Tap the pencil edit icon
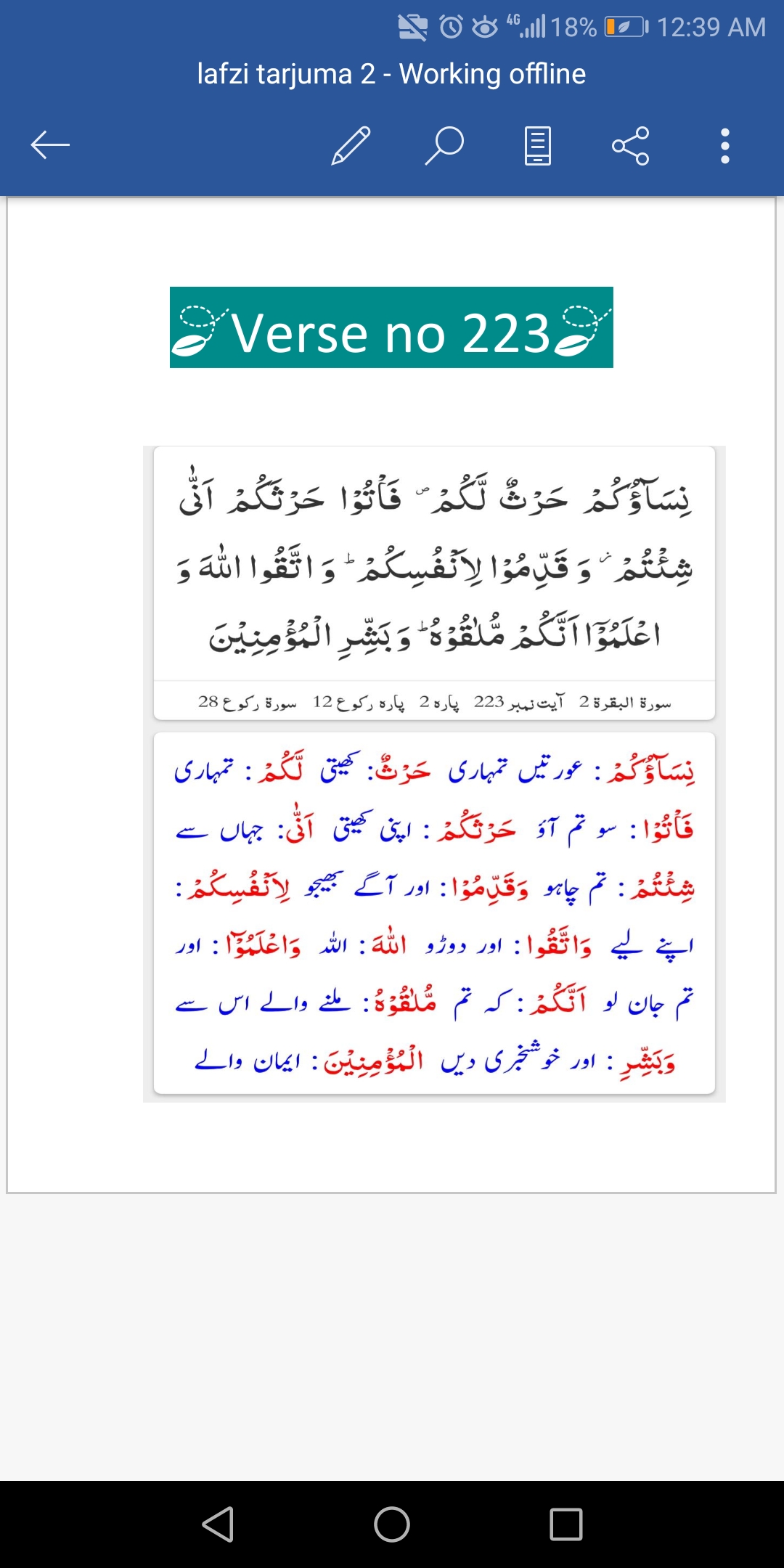784x1568 pixels. click(x=351, y=145)
